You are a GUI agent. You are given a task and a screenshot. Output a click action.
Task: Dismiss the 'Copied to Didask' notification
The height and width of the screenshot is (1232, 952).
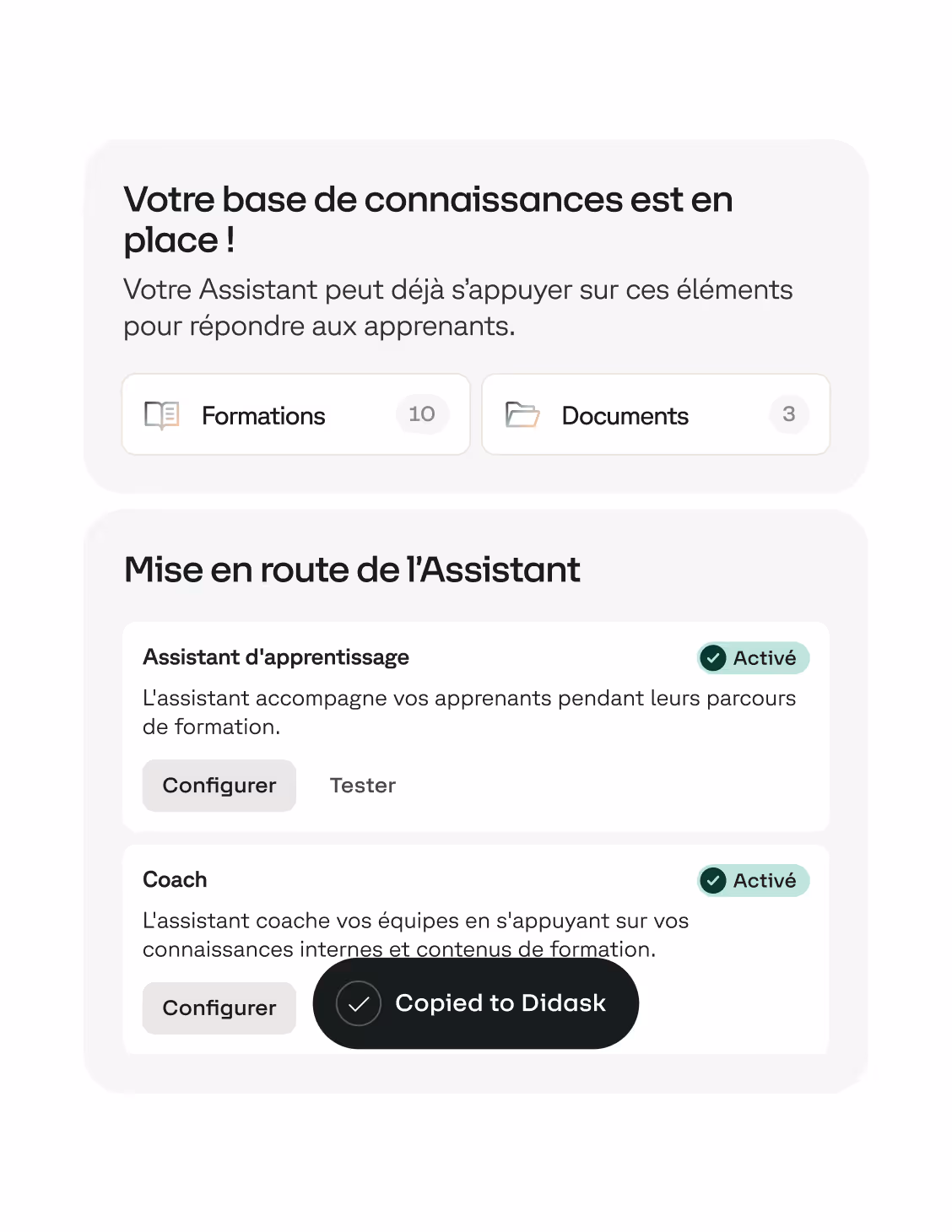475,1003
